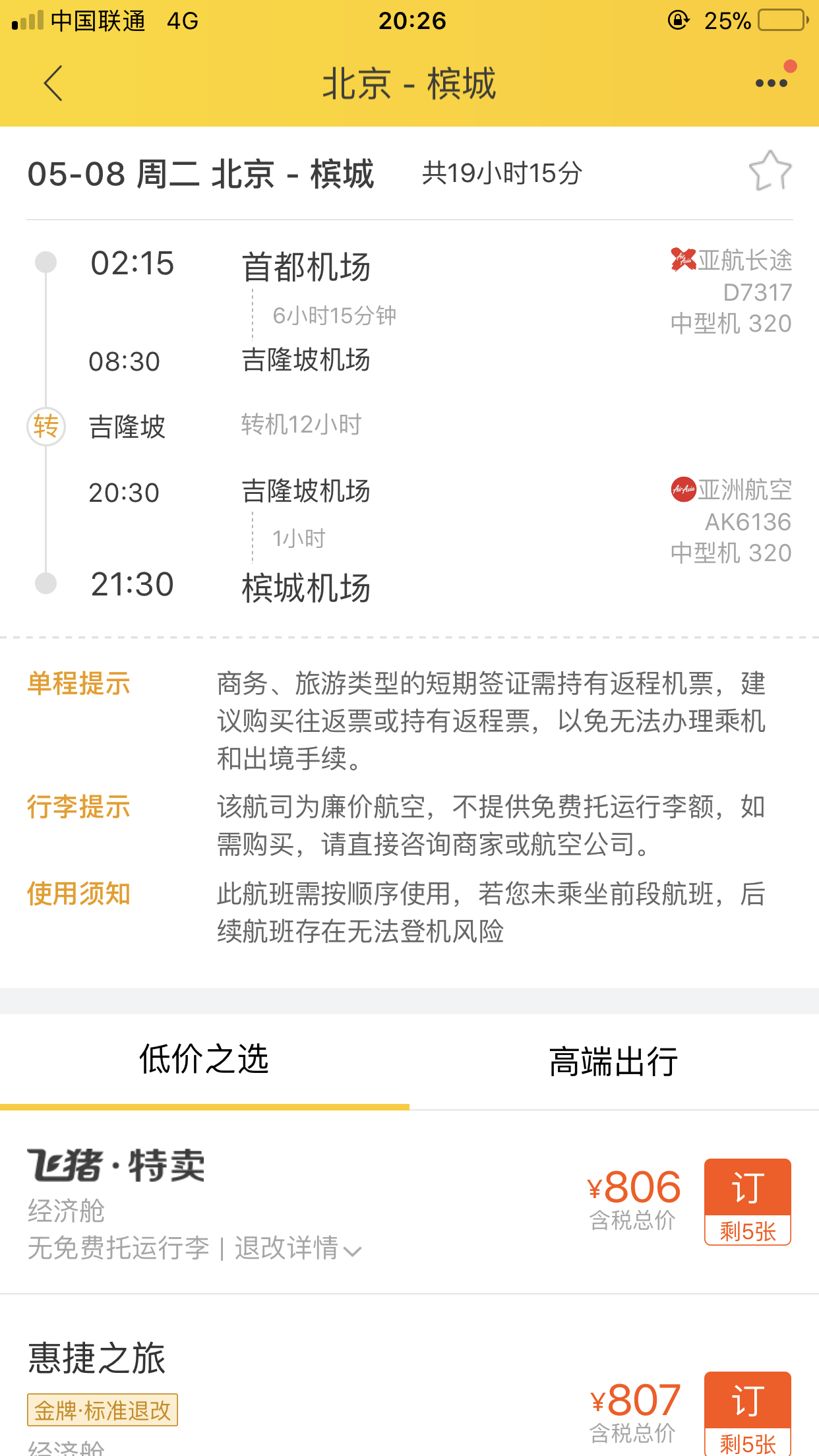Favorite this flight with the star icon
Screen dimensions: 819x1456
pos(770,171)
